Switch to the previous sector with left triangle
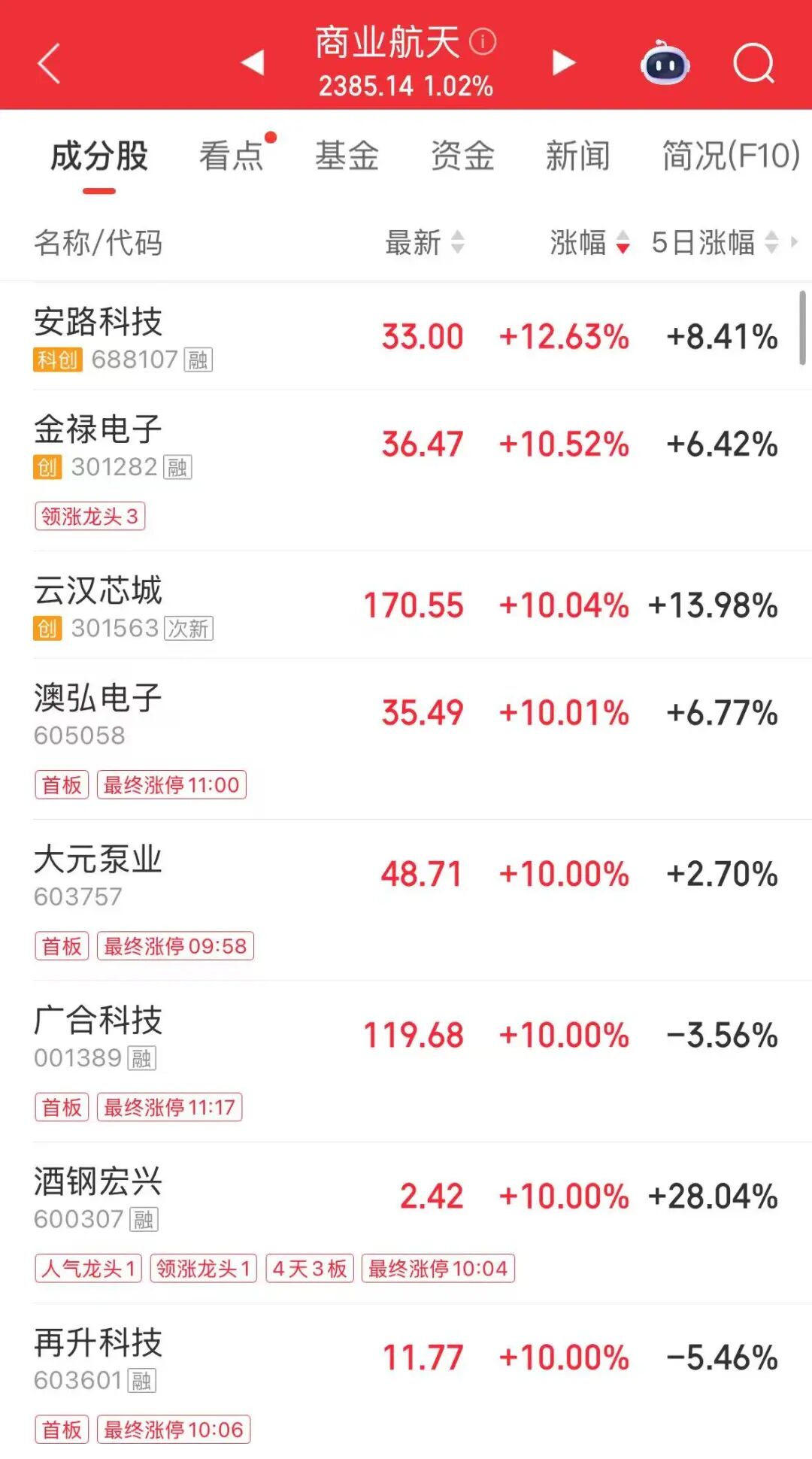 (253, 62)
